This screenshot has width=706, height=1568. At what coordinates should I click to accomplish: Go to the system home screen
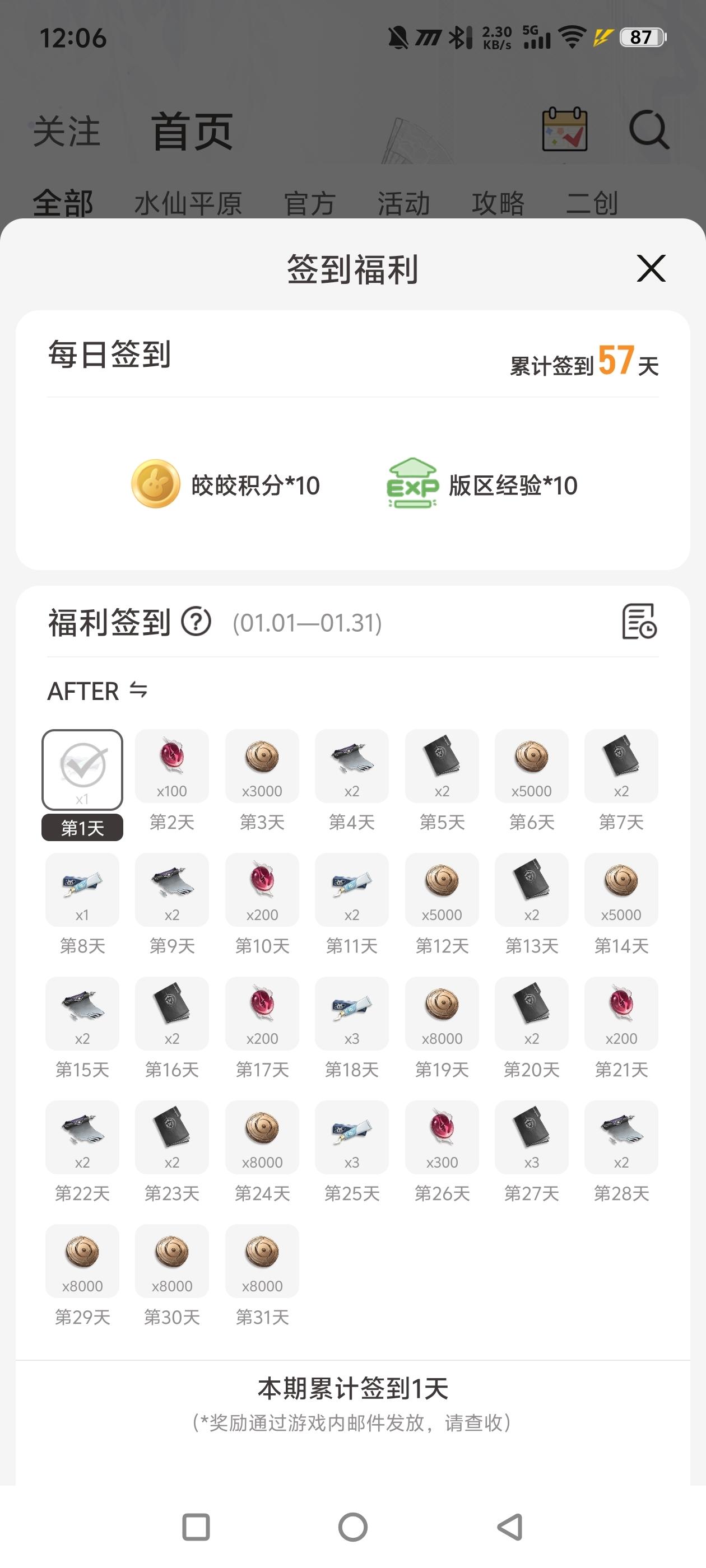352,1527
